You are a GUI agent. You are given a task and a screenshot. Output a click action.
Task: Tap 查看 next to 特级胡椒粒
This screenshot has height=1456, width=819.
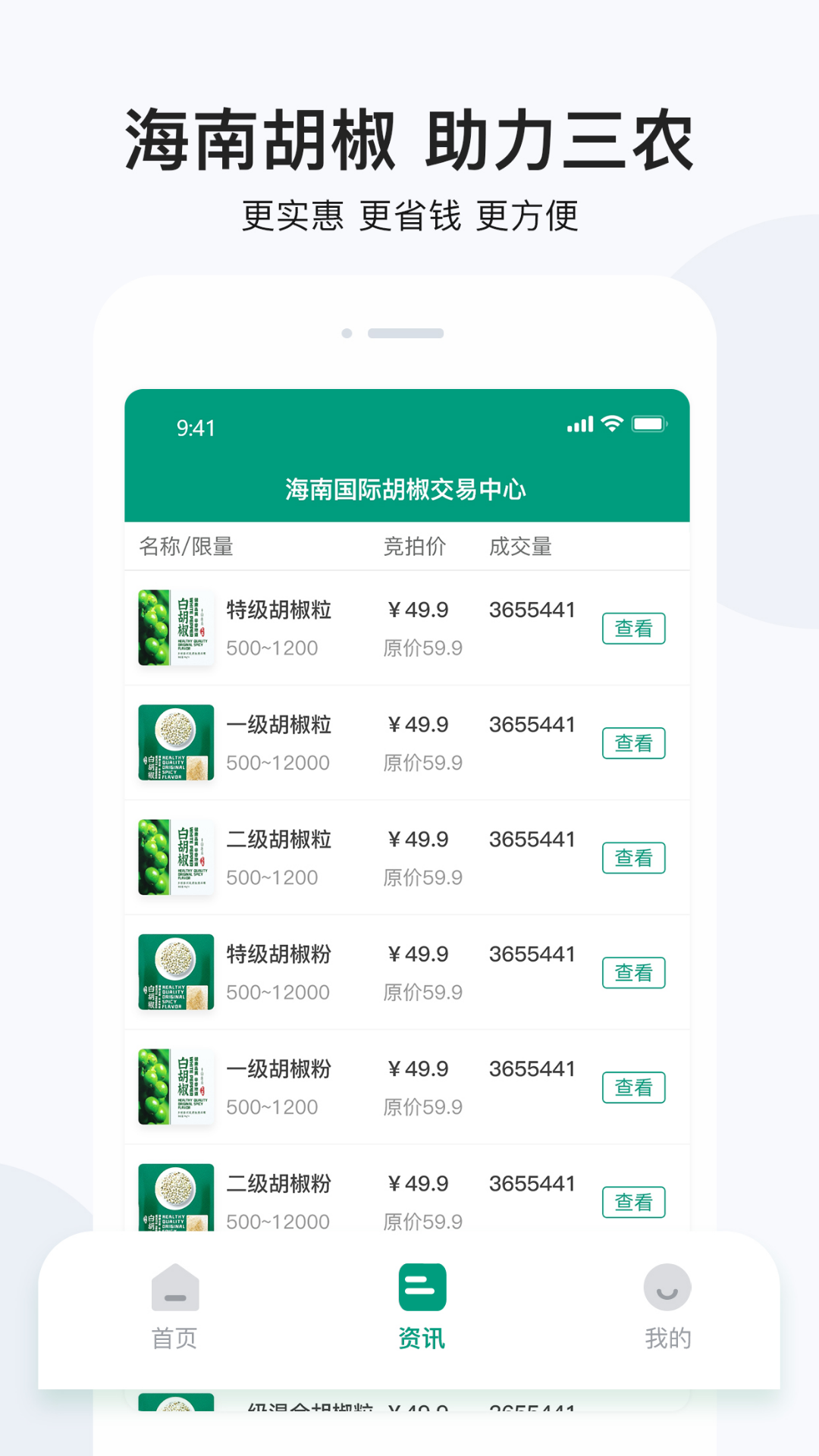click(634, 628)
